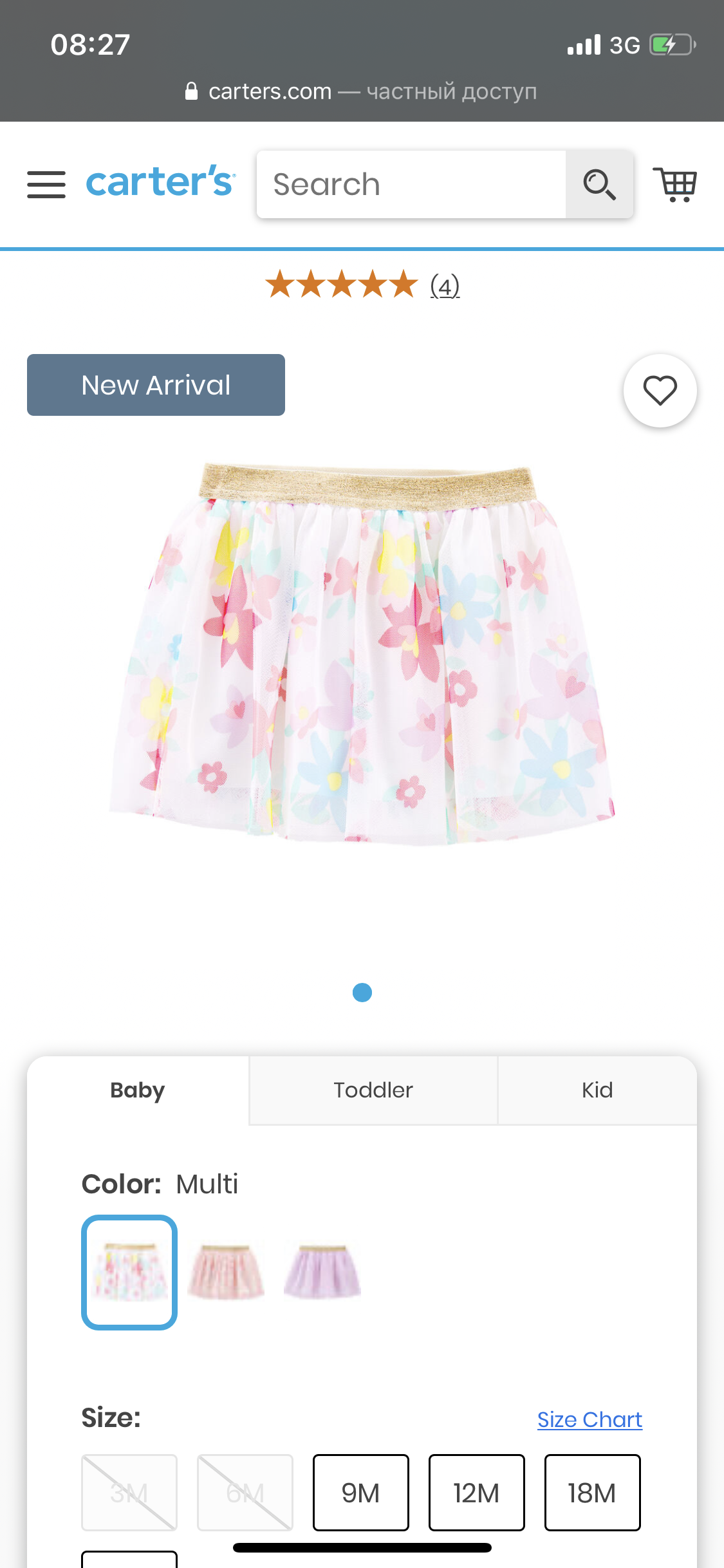The width and height of the screenshot is (724, 1568).
Task: Open the hamburger menu
Action: pos(46,185)
